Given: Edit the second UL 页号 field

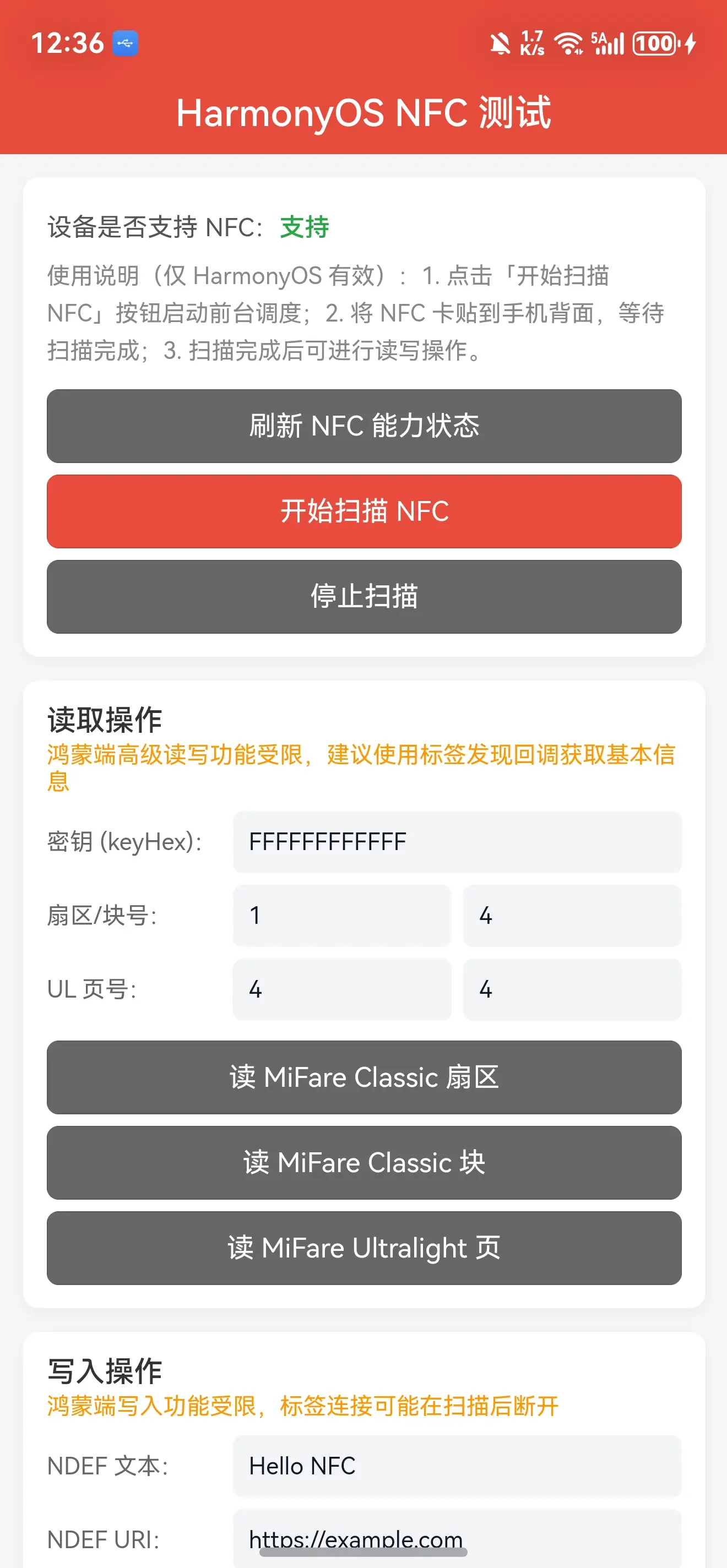Looking at the screenshot, I should point(572,989).
